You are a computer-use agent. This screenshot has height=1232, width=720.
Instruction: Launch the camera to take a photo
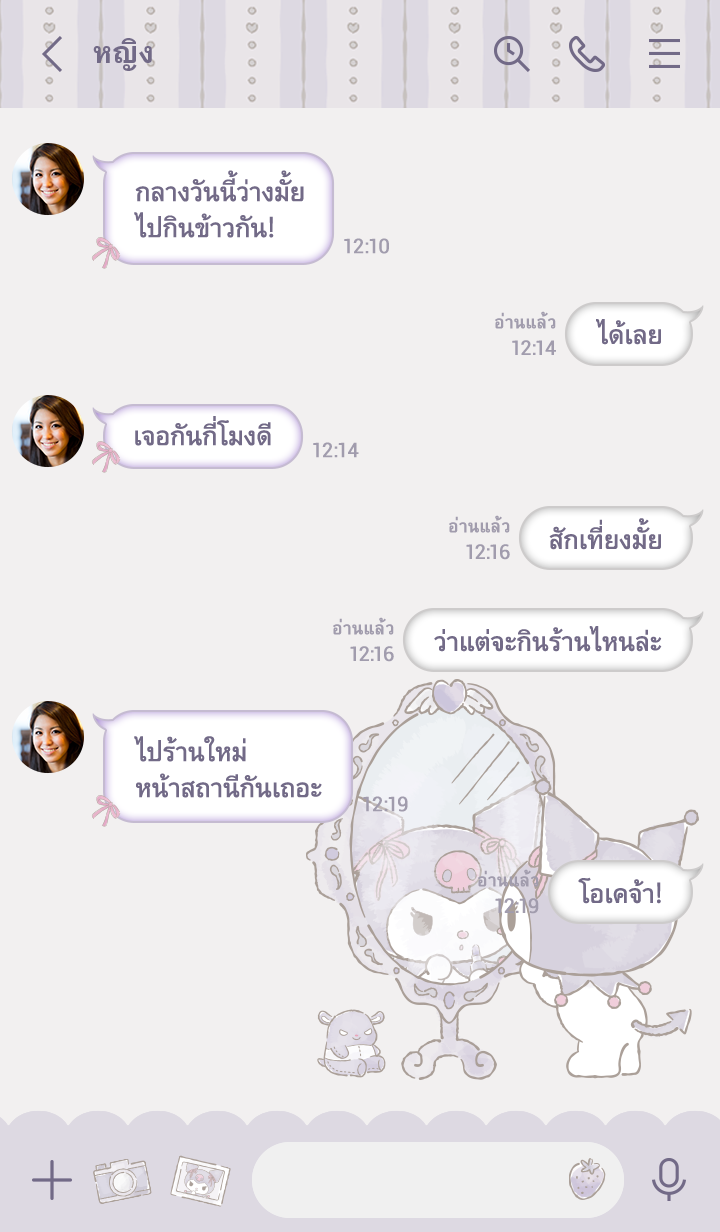tap(122, 1181)
